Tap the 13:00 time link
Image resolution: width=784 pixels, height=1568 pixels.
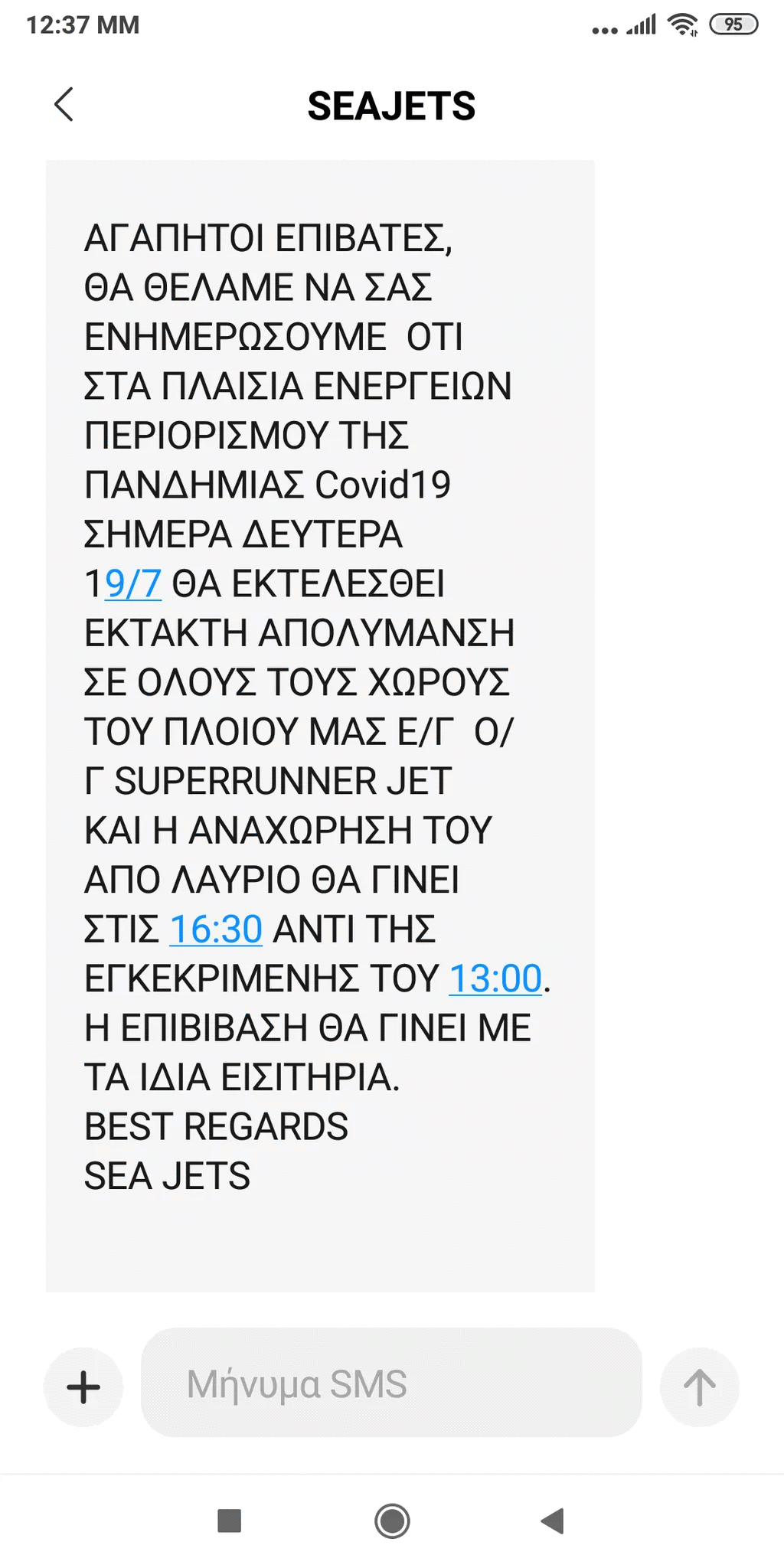[x=495, y=978]
